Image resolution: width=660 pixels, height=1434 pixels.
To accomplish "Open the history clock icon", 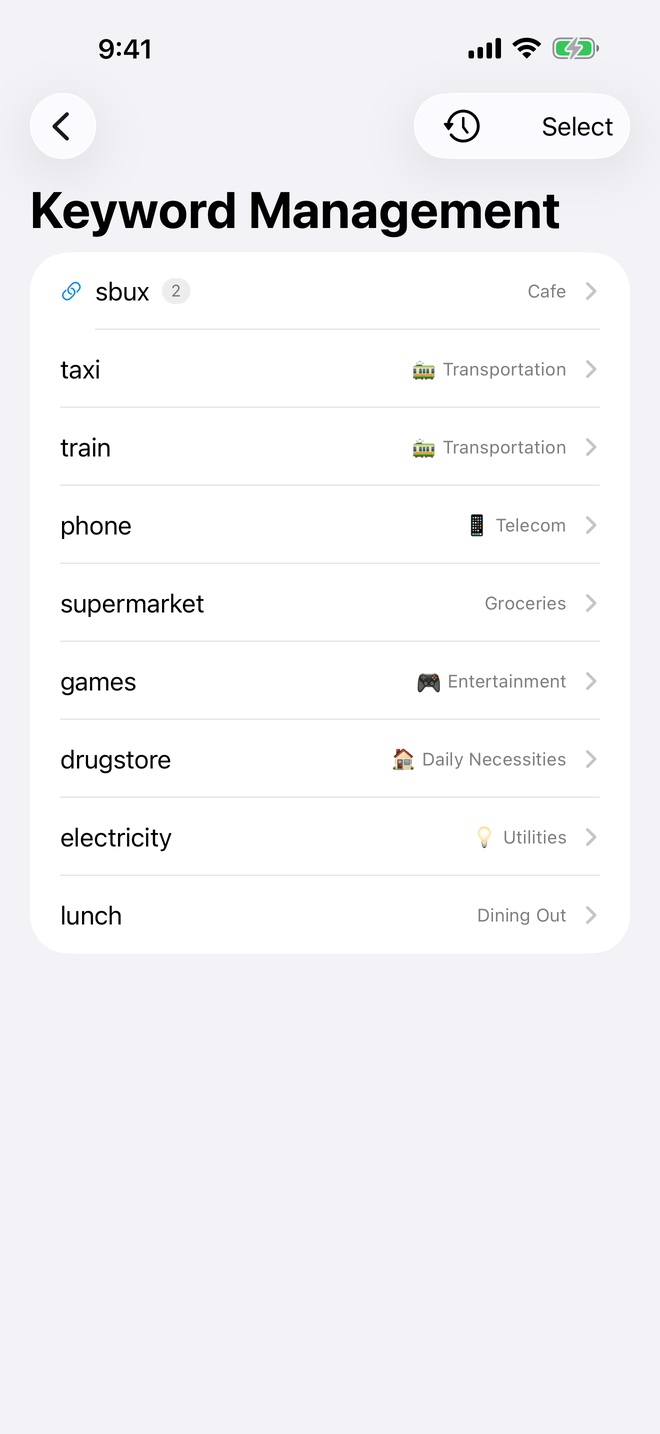I will [x=462, y=126].
